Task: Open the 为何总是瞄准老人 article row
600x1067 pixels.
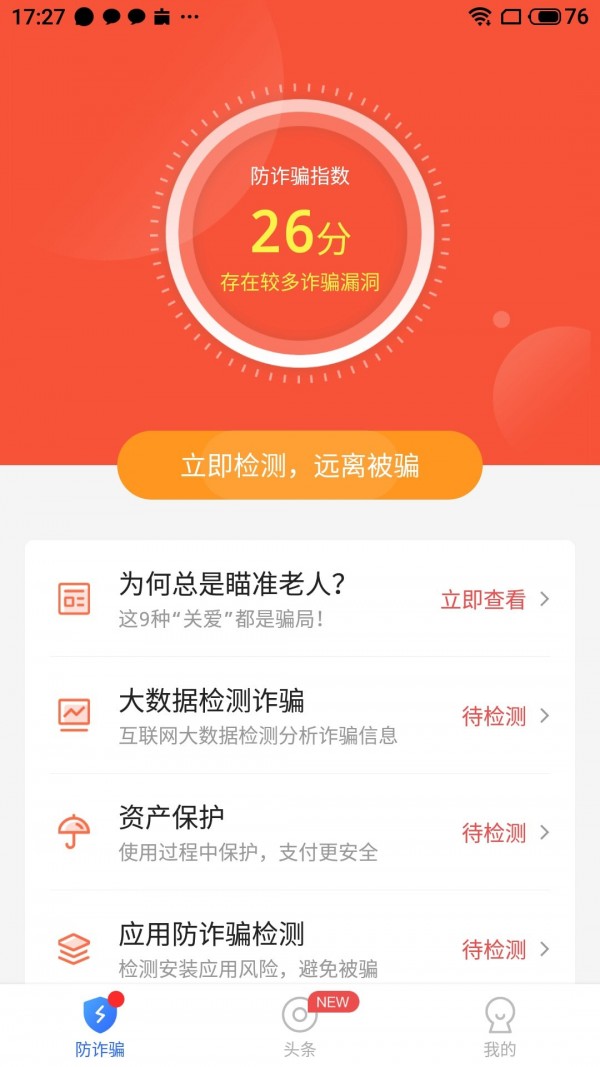Action: pyautogui.click(x=300, y=599)
